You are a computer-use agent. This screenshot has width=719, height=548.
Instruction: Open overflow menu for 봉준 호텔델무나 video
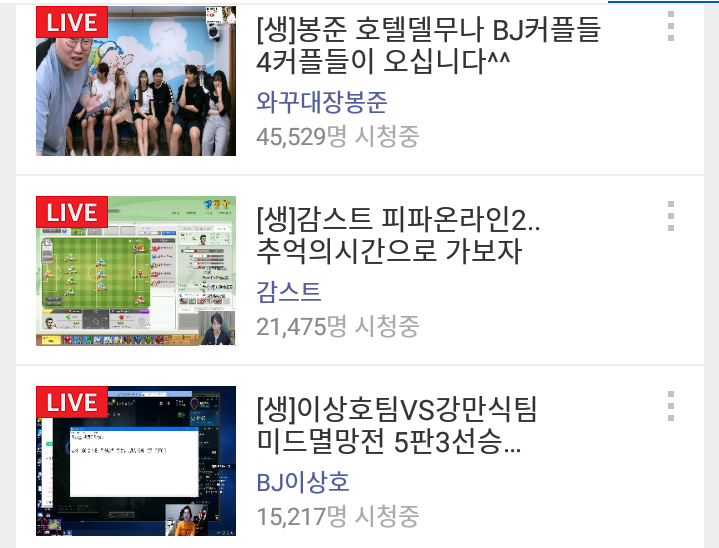670,26
